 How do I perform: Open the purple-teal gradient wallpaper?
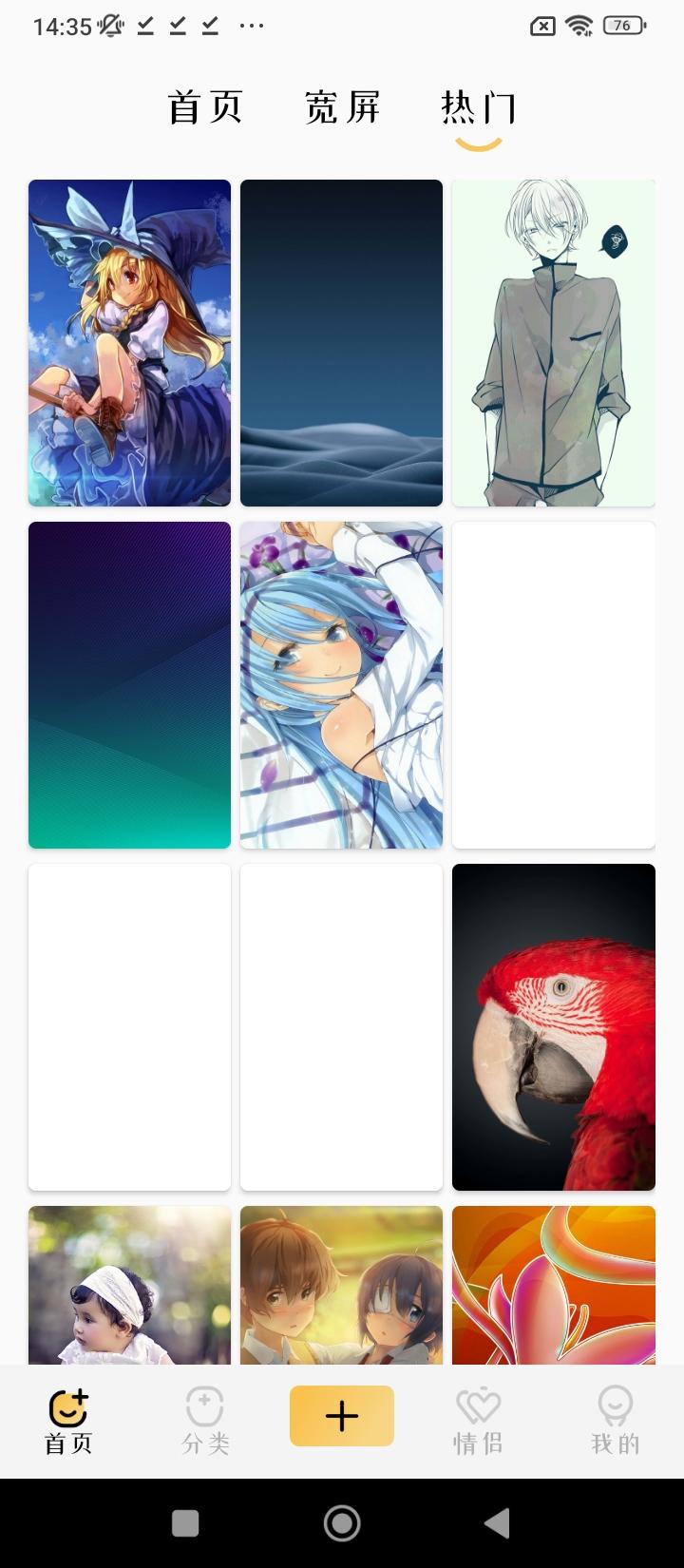[x=129, y=684]
